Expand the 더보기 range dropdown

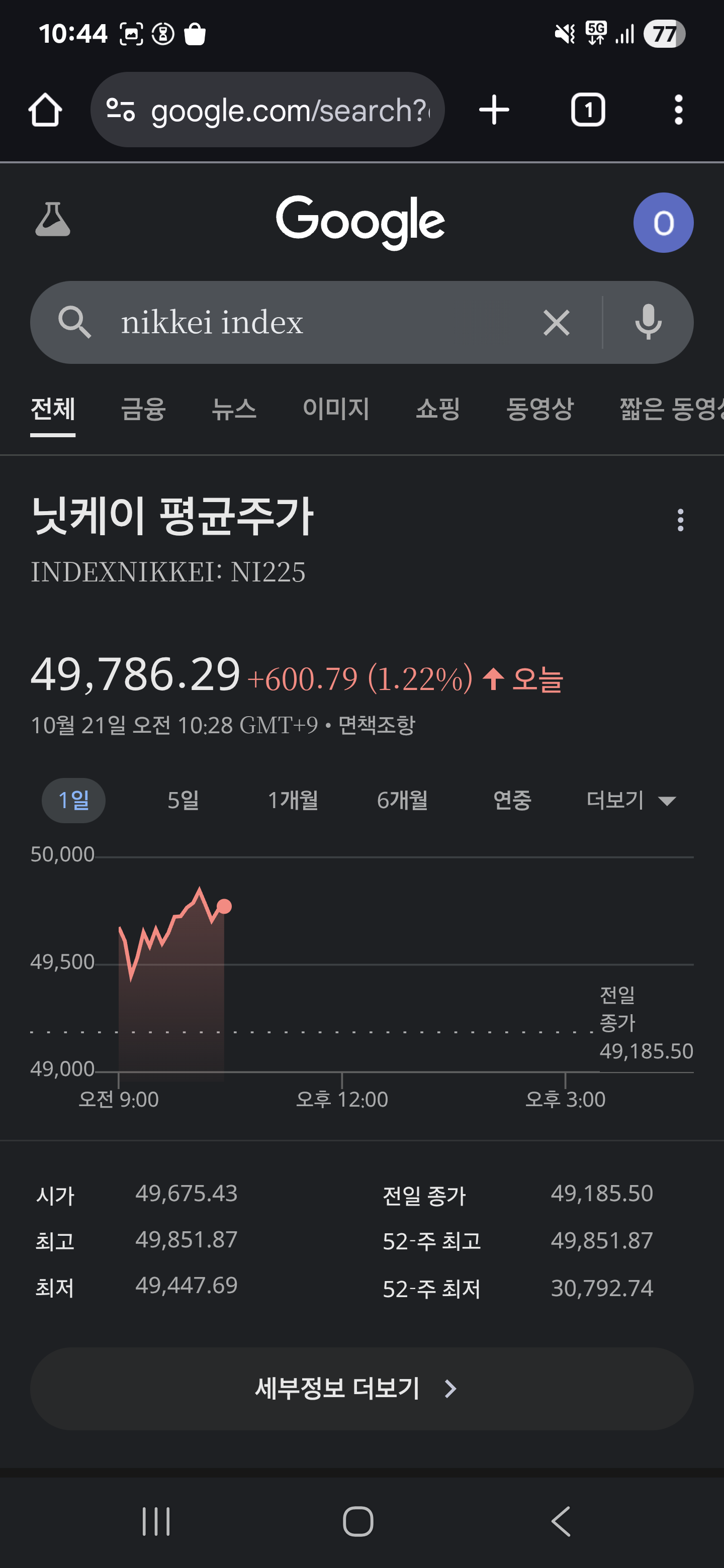(x=631, y=801)
